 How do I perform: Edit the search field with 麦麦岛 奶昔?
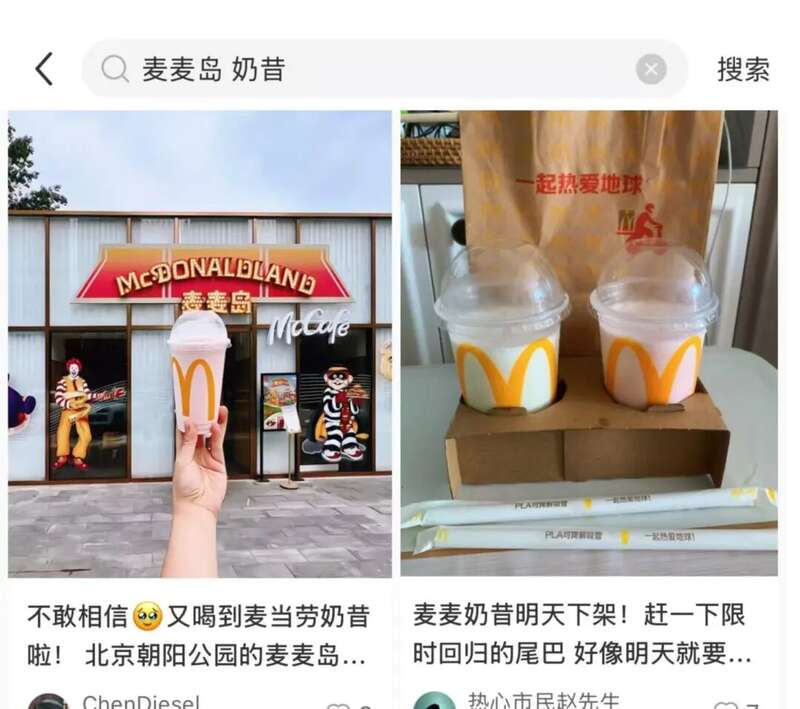click(x=380, y=69)
